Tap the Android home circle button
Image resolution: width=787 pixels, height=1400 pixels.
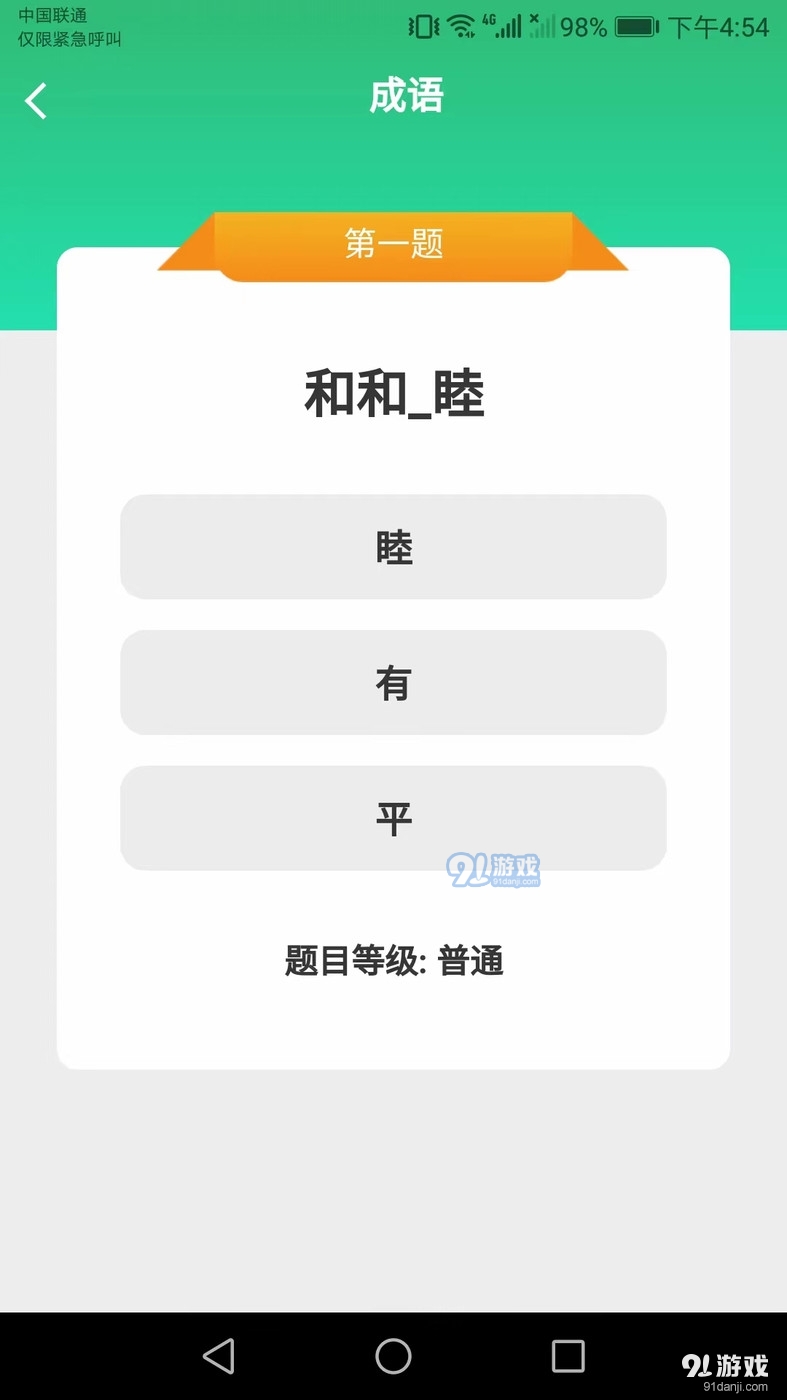click(x=393, y=1357)
